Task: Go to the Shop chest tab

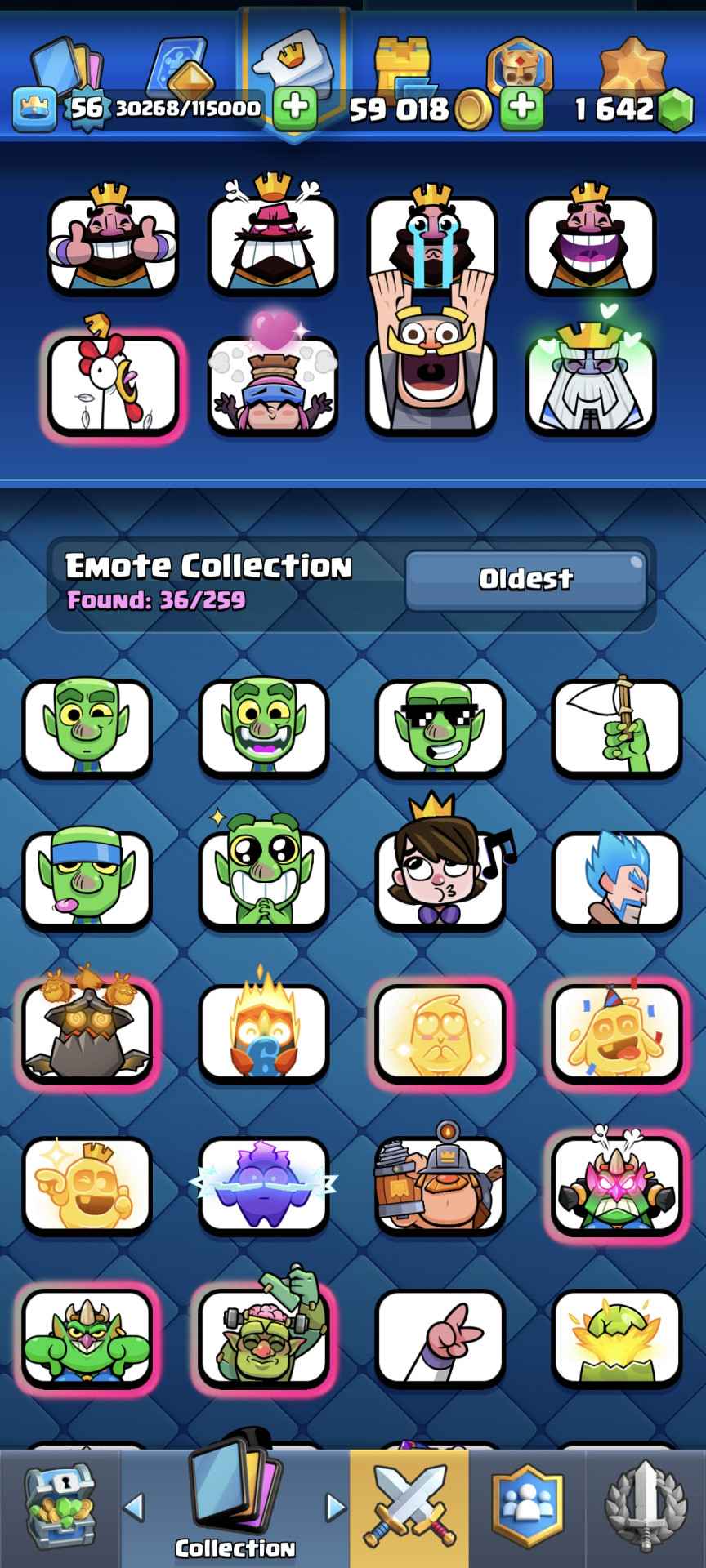Action: 60,1508
